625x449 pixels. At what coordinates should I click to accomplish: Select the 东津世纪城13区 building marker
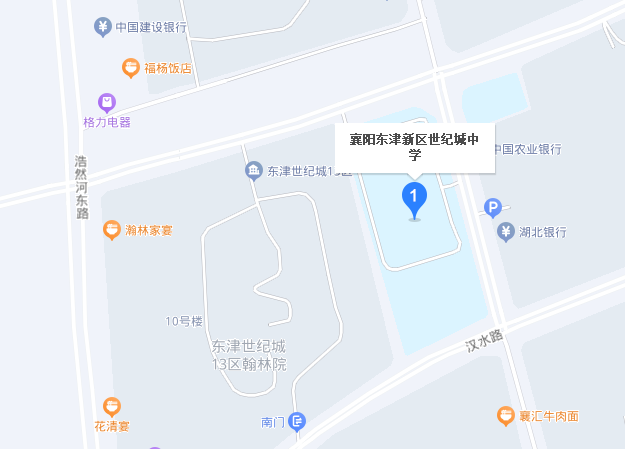[x=254, y=171]
